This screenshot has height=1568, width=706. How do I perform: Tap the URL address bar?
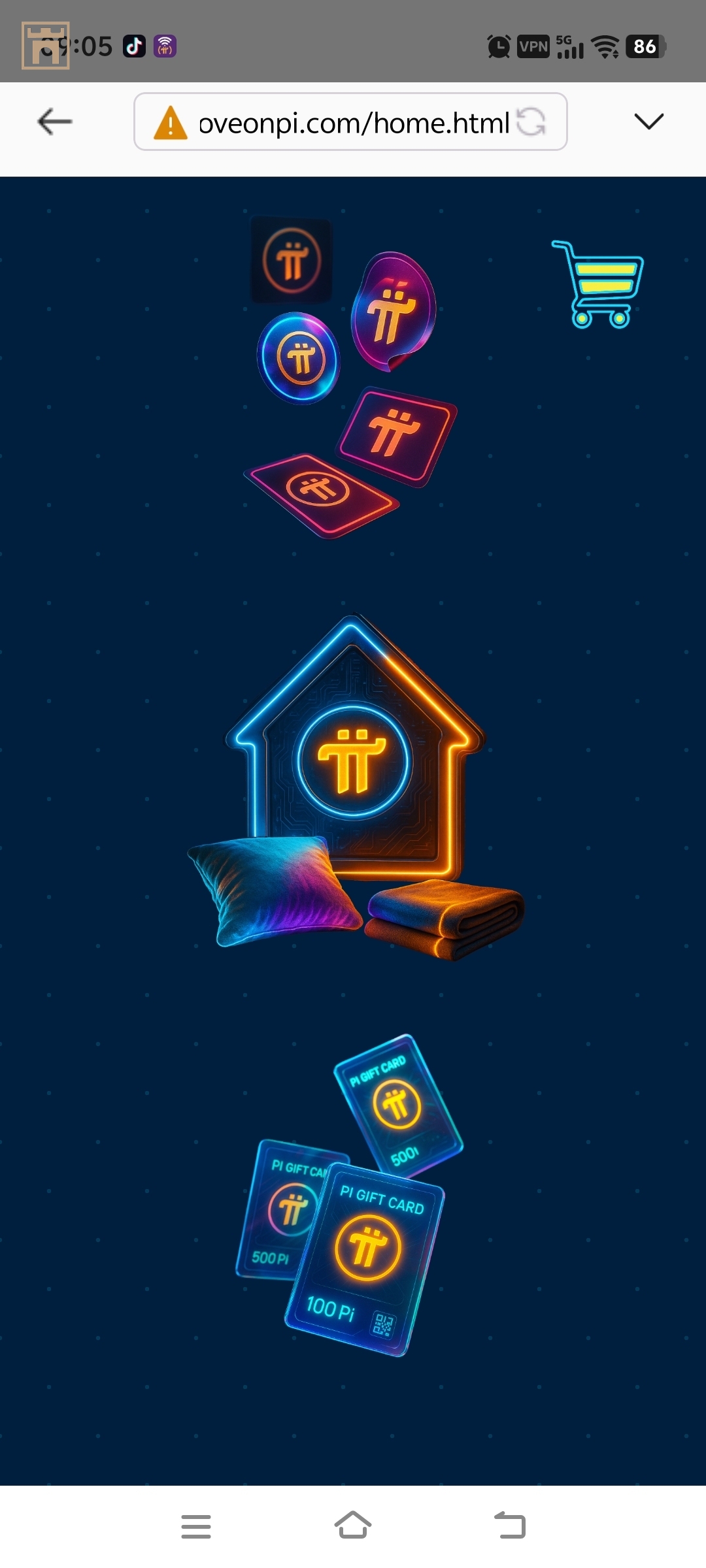pyautogui.click(x=353, y=122)
